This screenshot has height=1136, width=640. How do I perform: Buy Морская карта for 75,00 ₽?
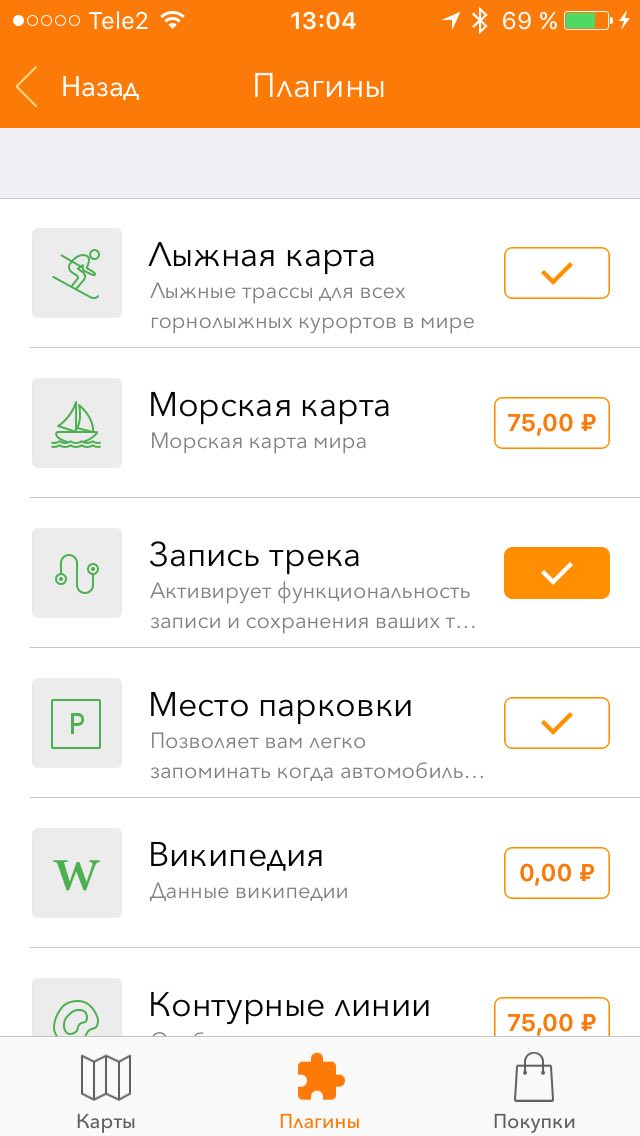pyautogui.click(x=552, y=423)
